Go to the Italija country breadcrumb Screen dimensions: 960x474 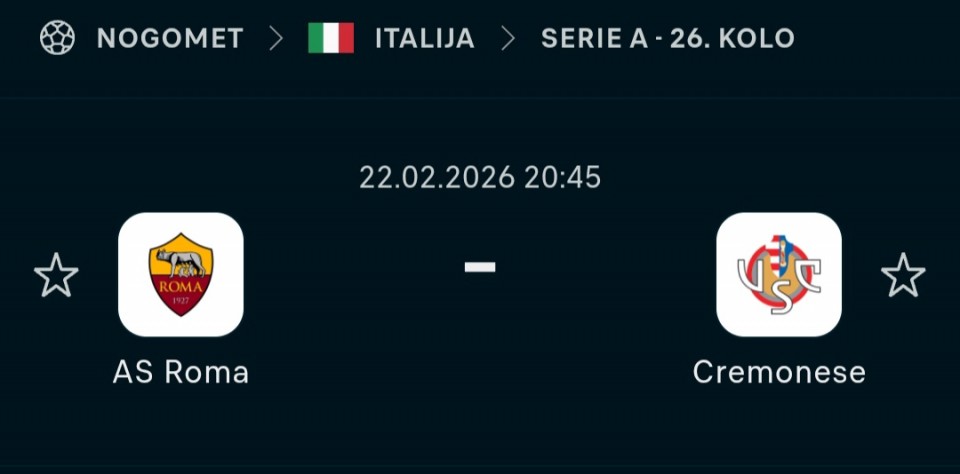point(424,39)
